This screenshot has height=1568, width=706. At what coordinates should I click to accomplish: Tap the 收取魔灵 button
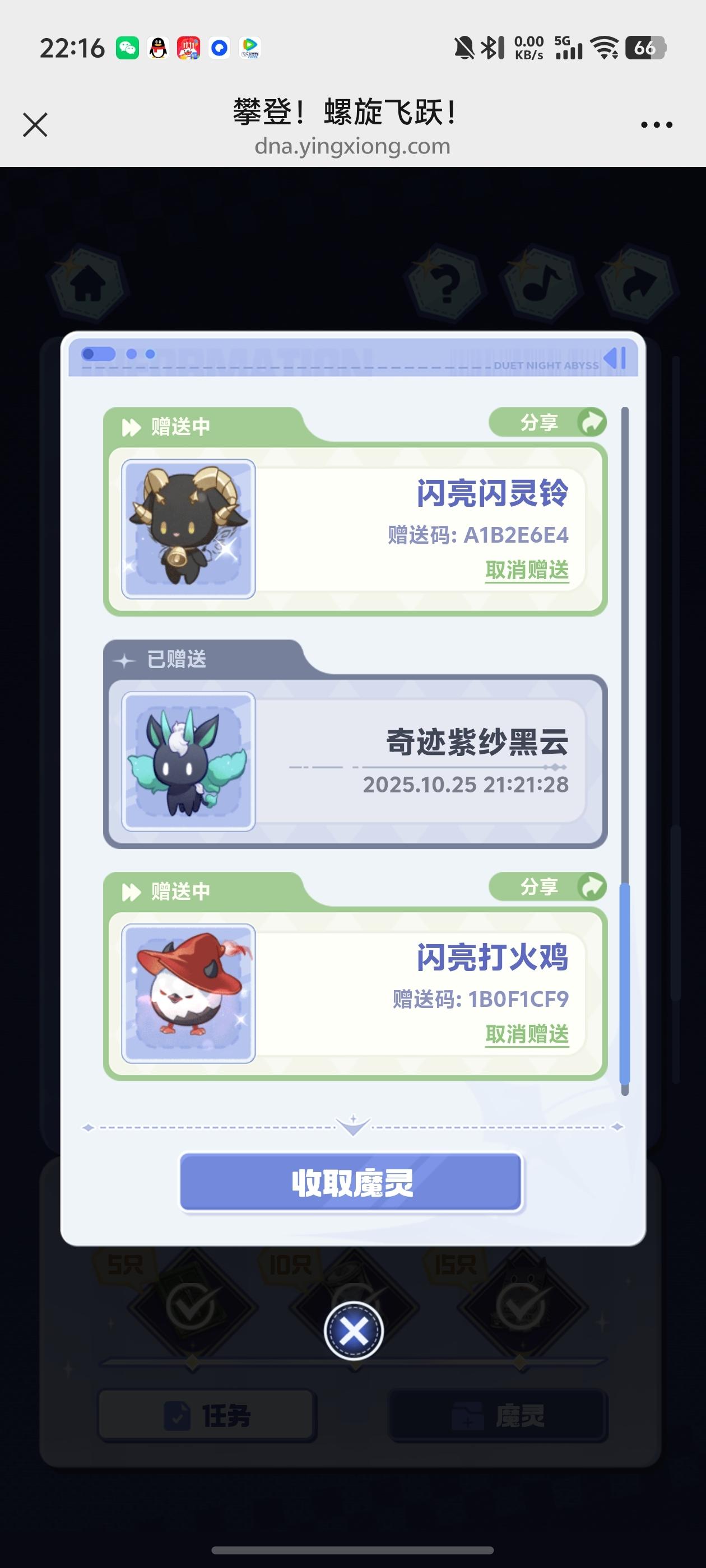(x=351, y=1182)
